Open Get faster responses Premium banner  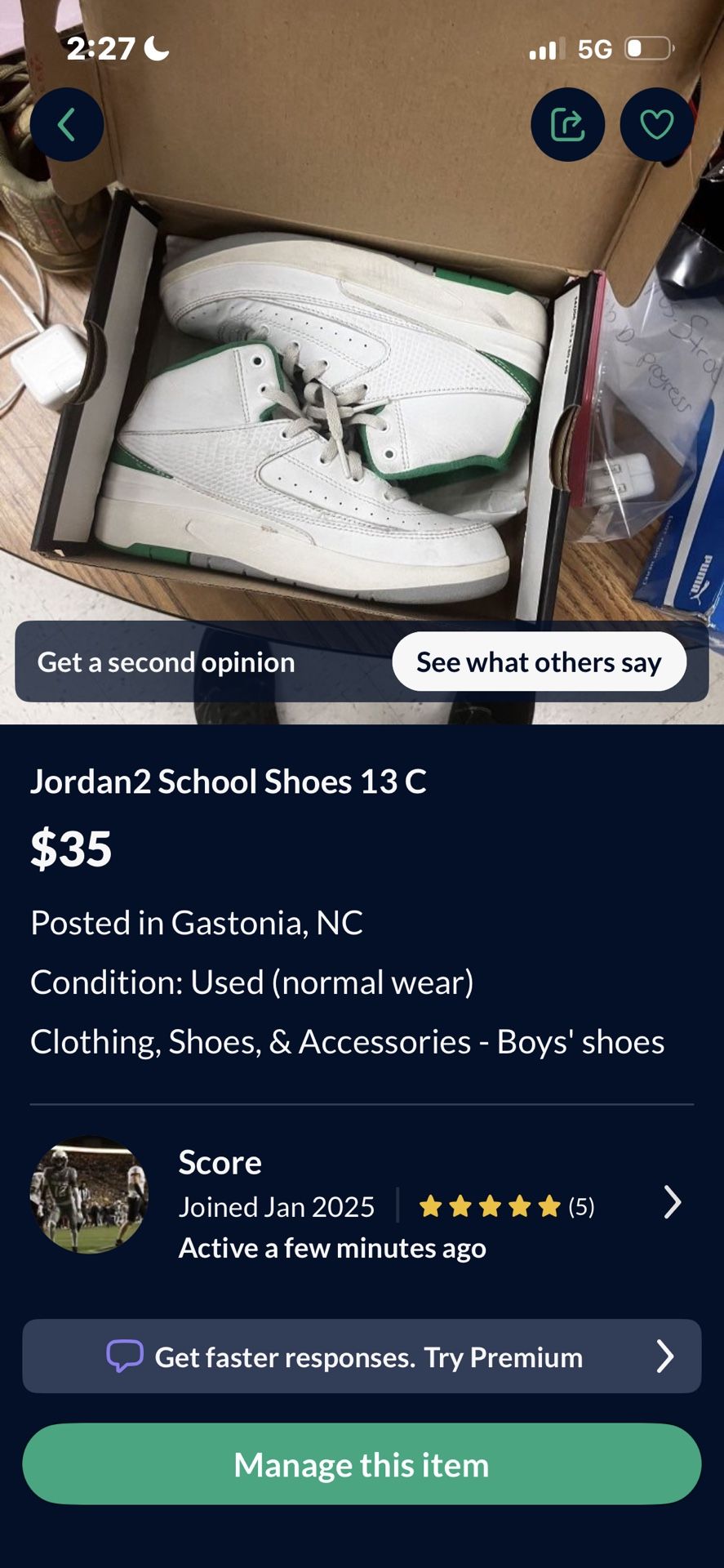pyautogui.click(x=362, y=1356)
